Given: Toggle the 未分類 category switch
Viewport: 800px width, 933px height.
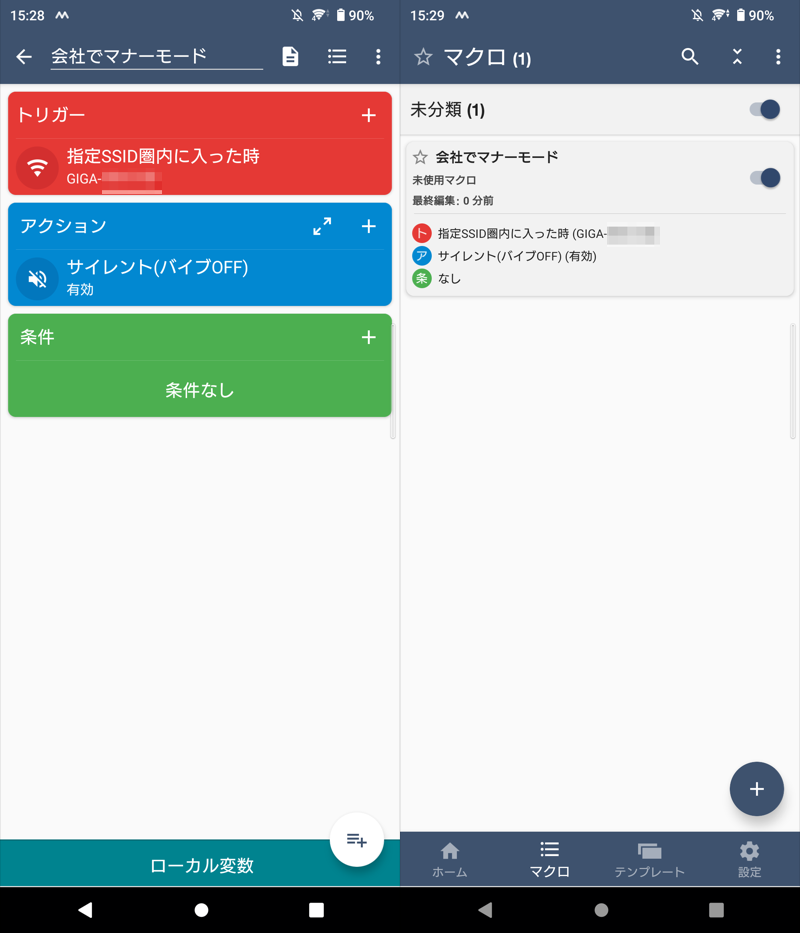Looking at the screenshot, I should (x=765, y=110).
